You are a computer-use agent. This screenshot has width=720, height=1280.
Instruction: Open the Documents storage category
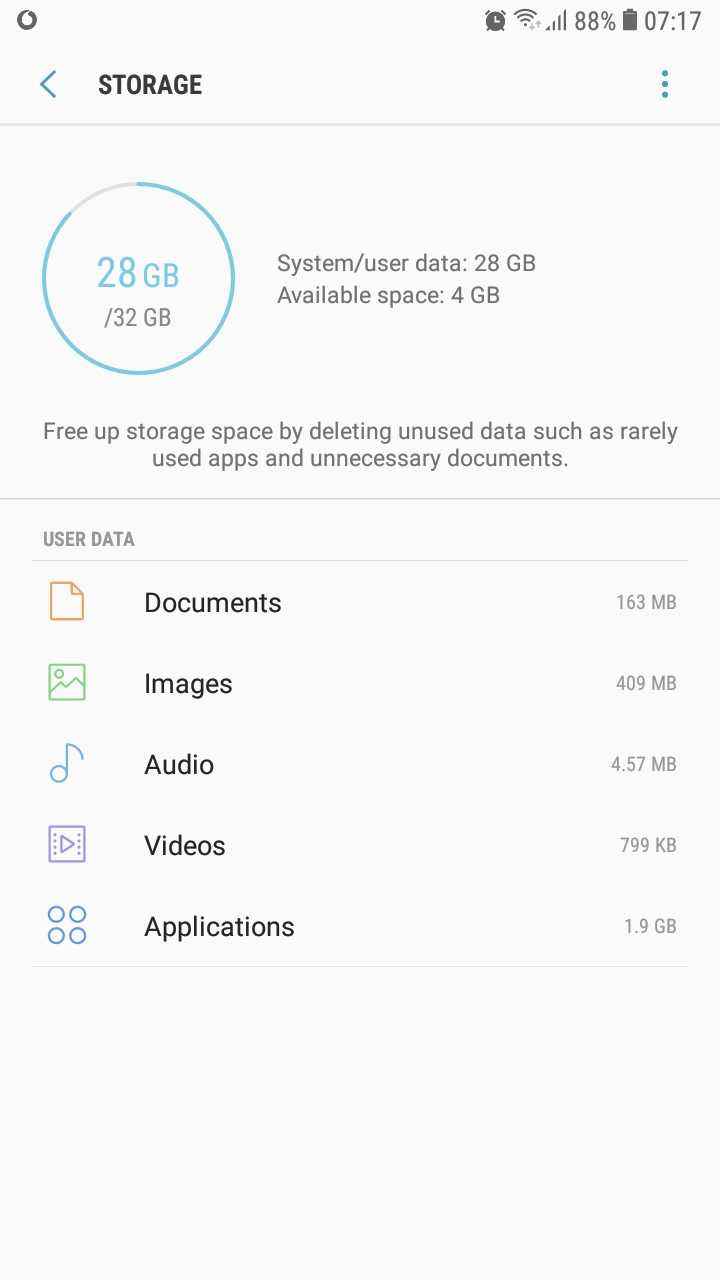coord(360,602)
